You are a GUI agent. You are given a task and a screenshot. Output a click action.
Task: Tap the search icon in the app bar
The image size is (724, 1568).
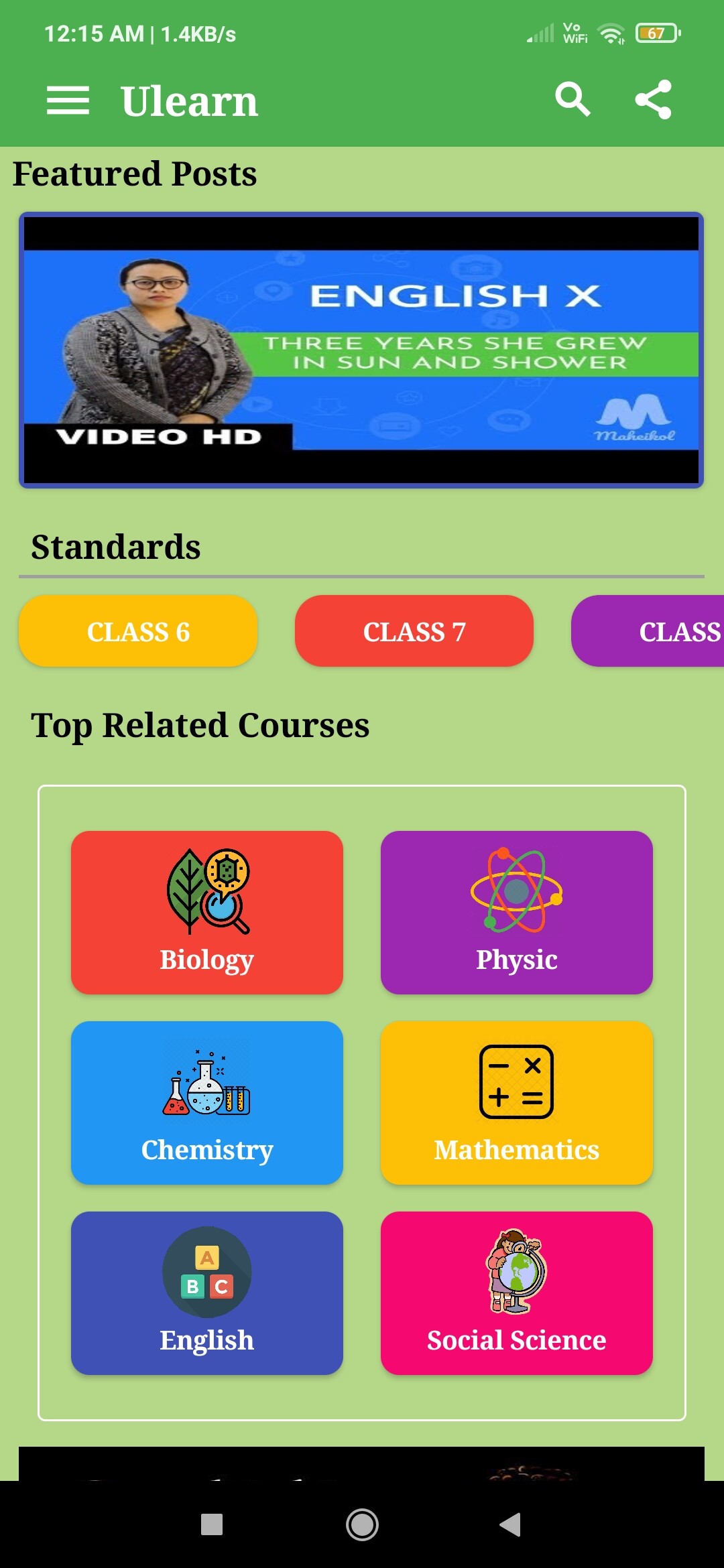[572, 100]
